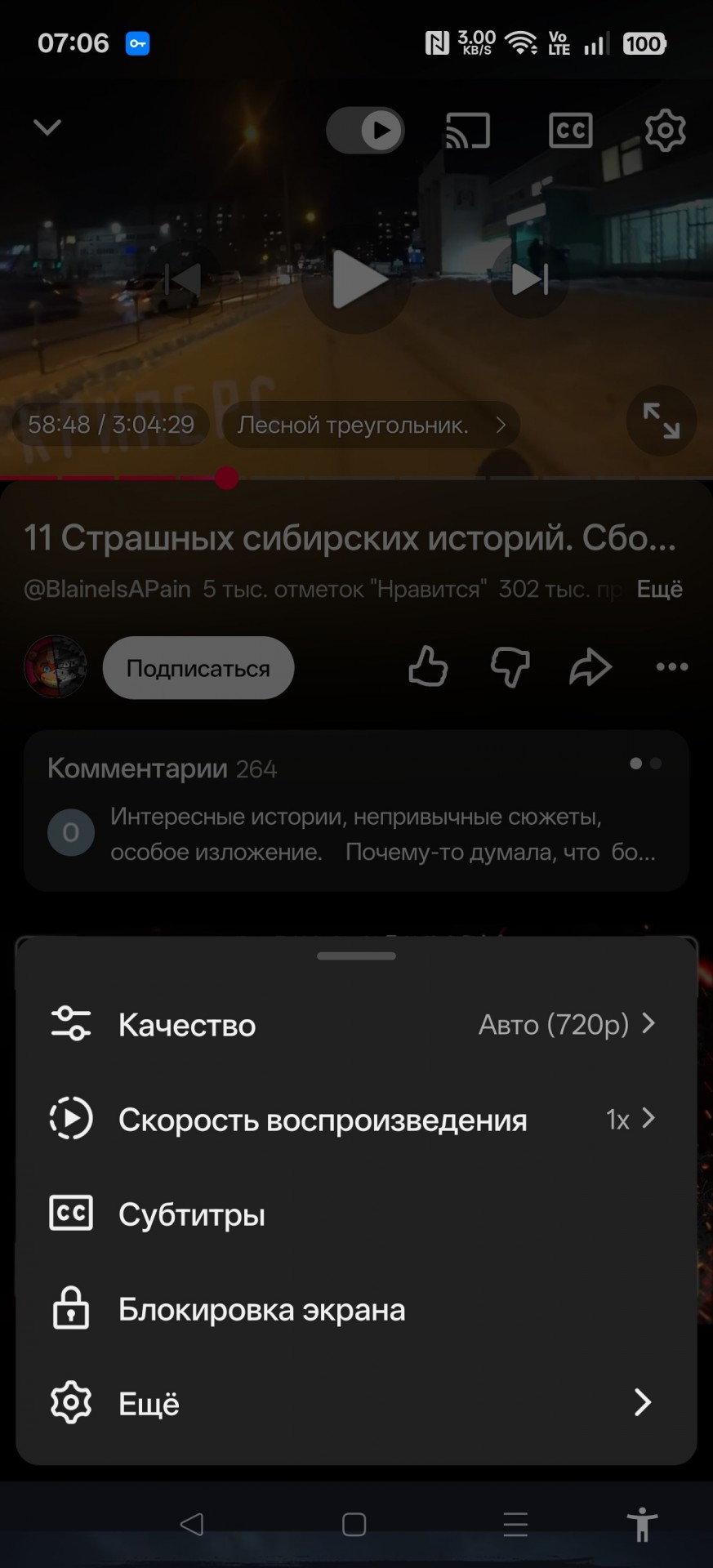Screen dimensions: 713x1568
Task: Go back using the system navigation bar
Action: pos(192,1524)
